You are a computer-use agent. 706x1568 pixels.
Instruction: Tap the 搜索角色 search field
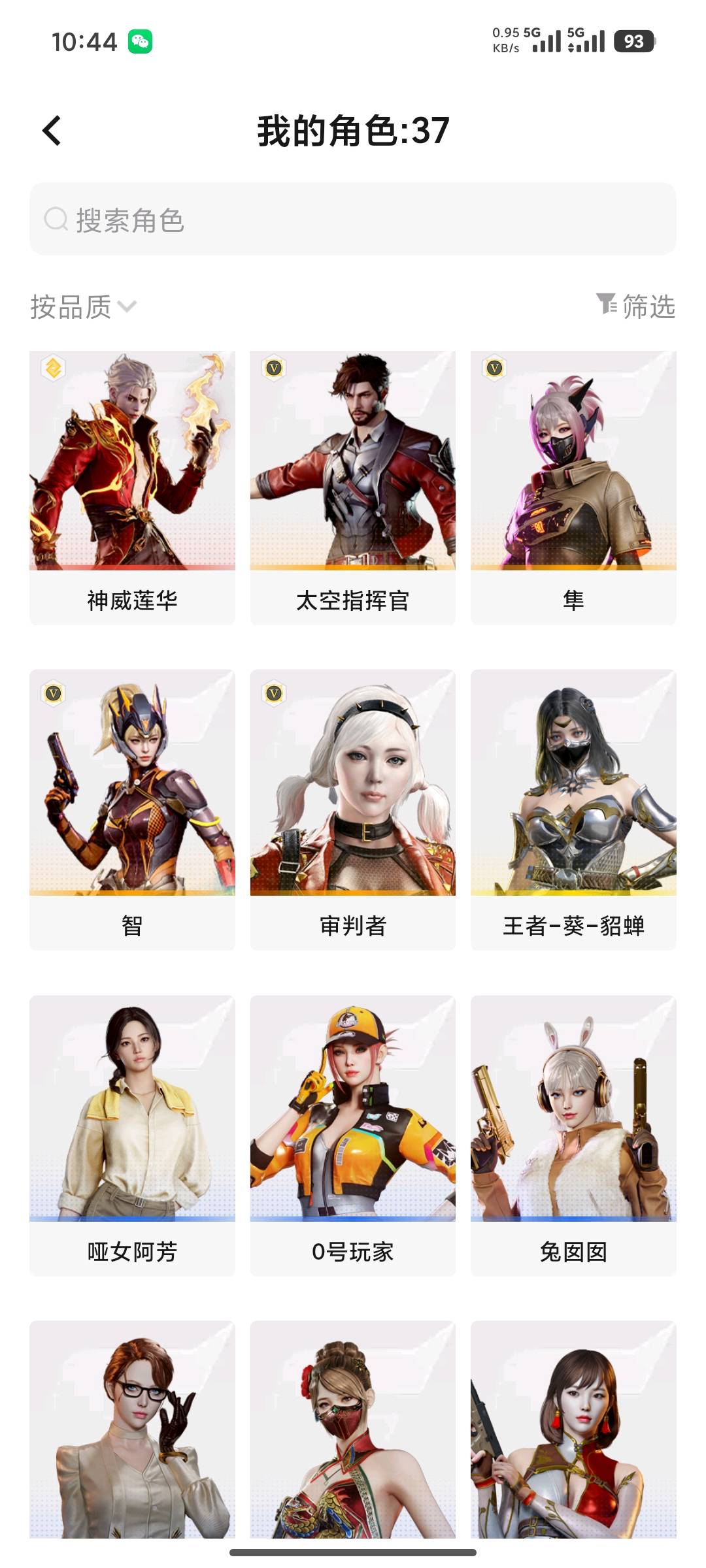coord(353,220)
